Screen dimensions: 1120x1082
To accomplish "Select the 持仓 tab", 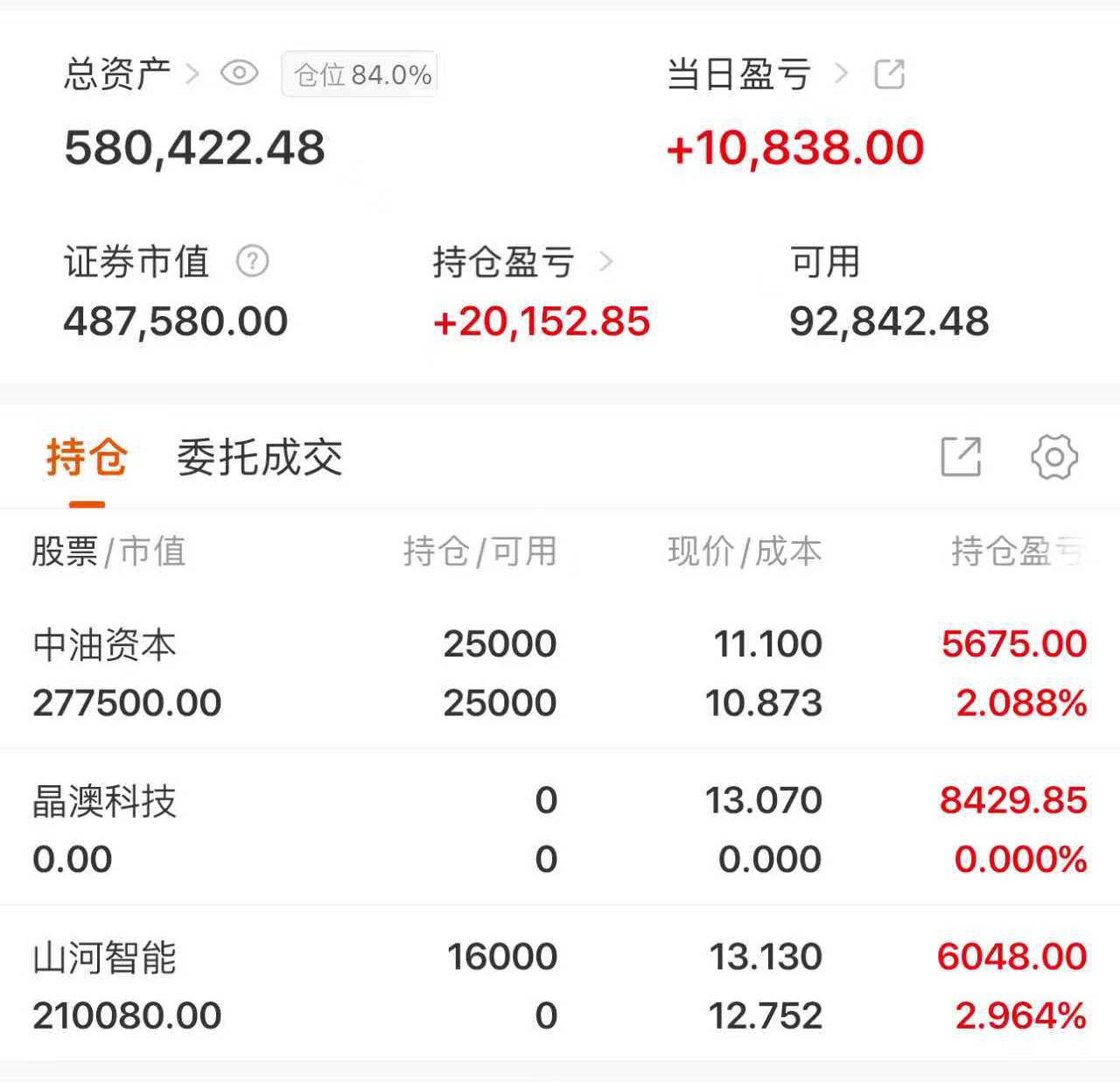I will (x=87, y=458).
